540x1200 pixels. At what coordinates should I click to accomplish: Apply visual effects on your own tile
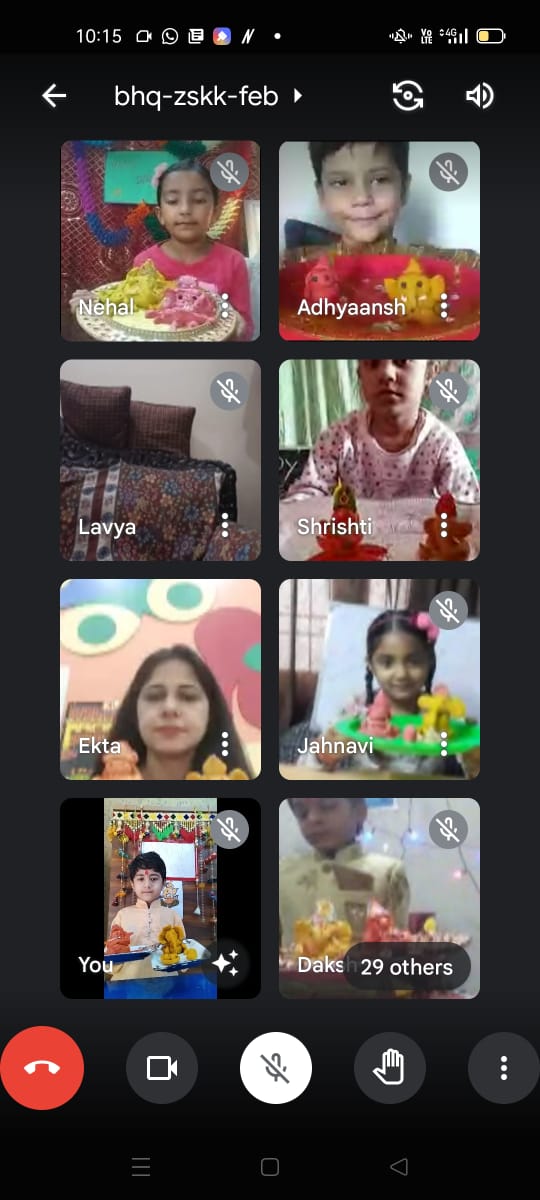[x=225, y=963]
